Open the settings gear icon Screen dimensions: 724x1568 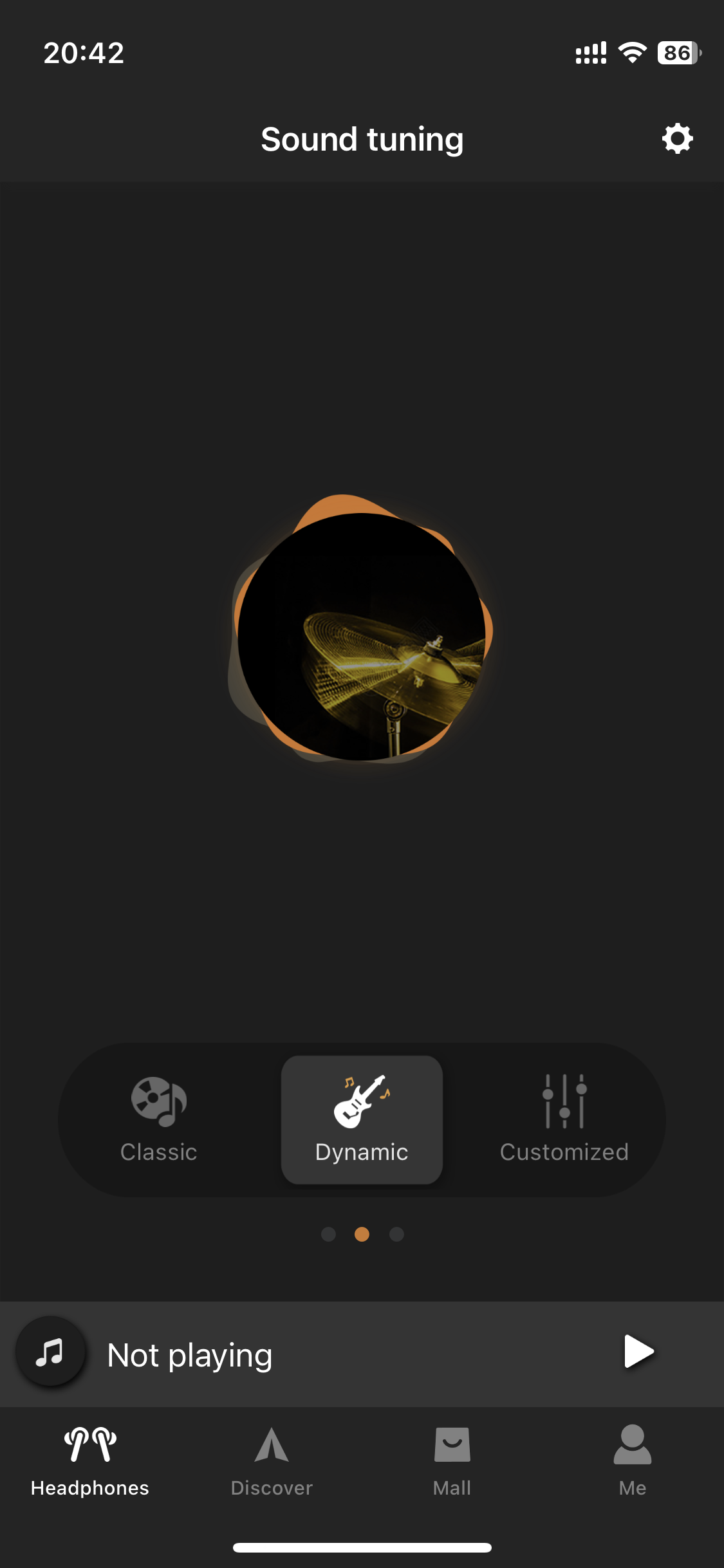(677, 138)
